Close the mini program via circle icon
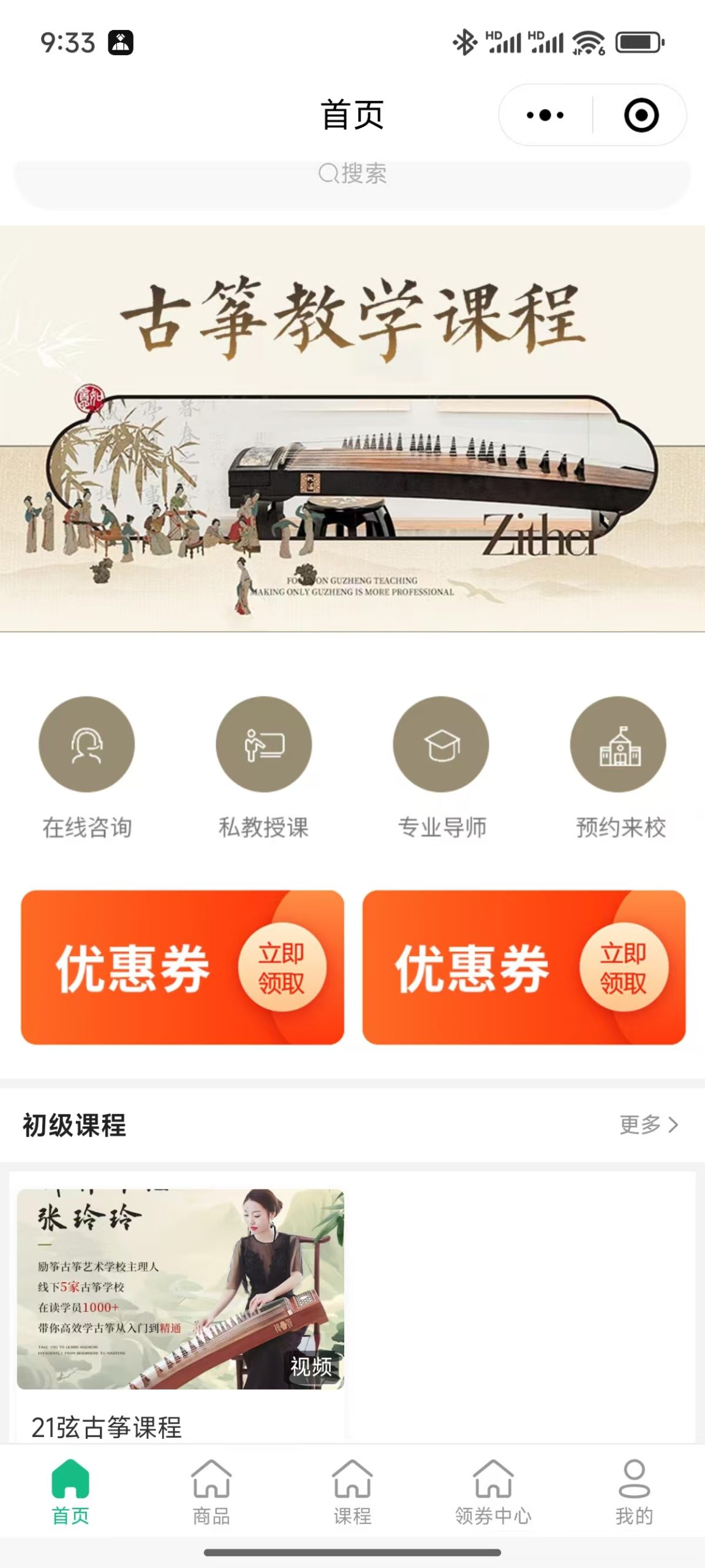Screen dimensions: 705x1568 pos(641,115)
